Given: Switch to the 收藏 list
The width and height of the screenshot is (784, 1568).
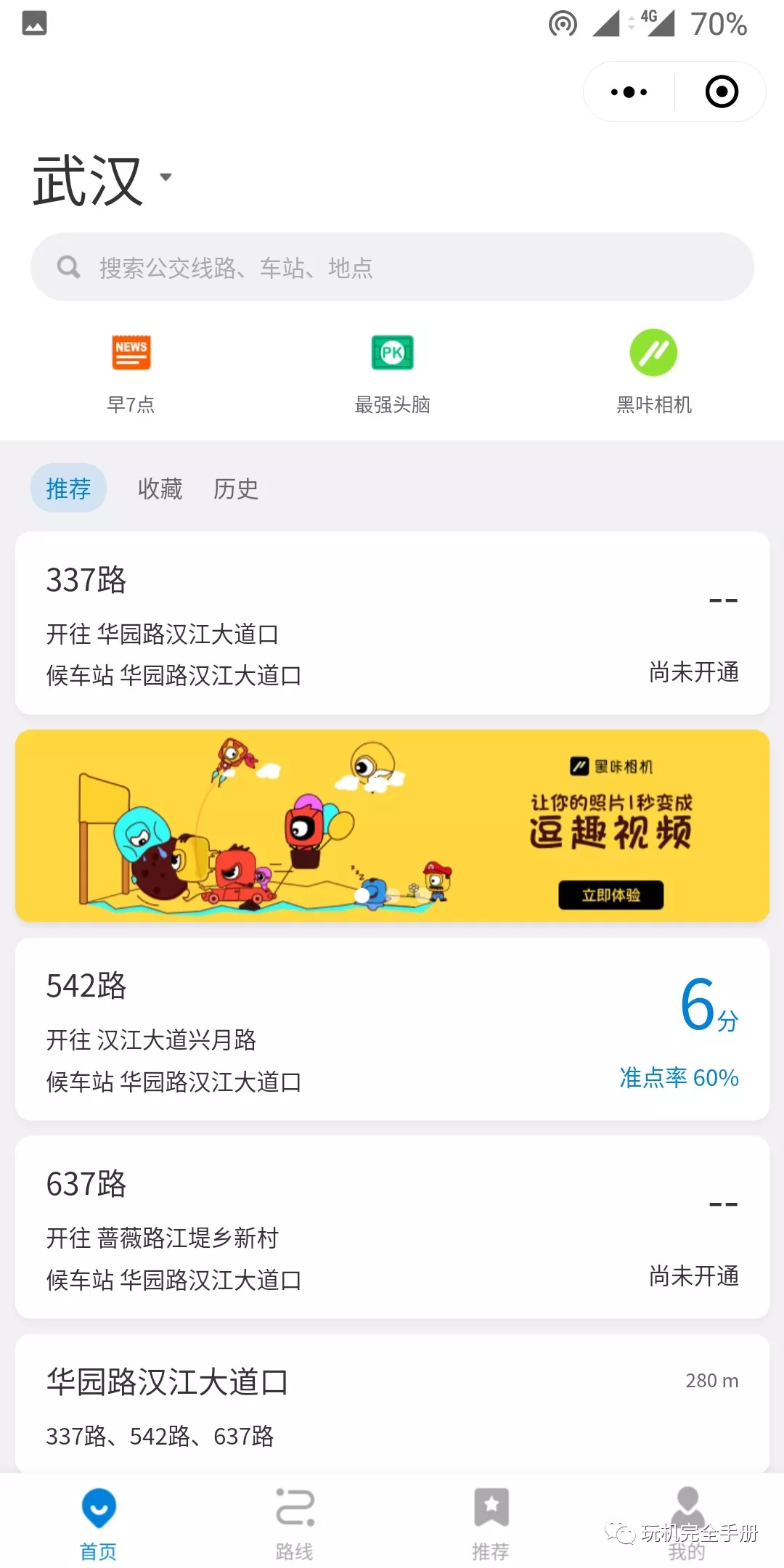Looking at the screenshot, I should point(160,489).
